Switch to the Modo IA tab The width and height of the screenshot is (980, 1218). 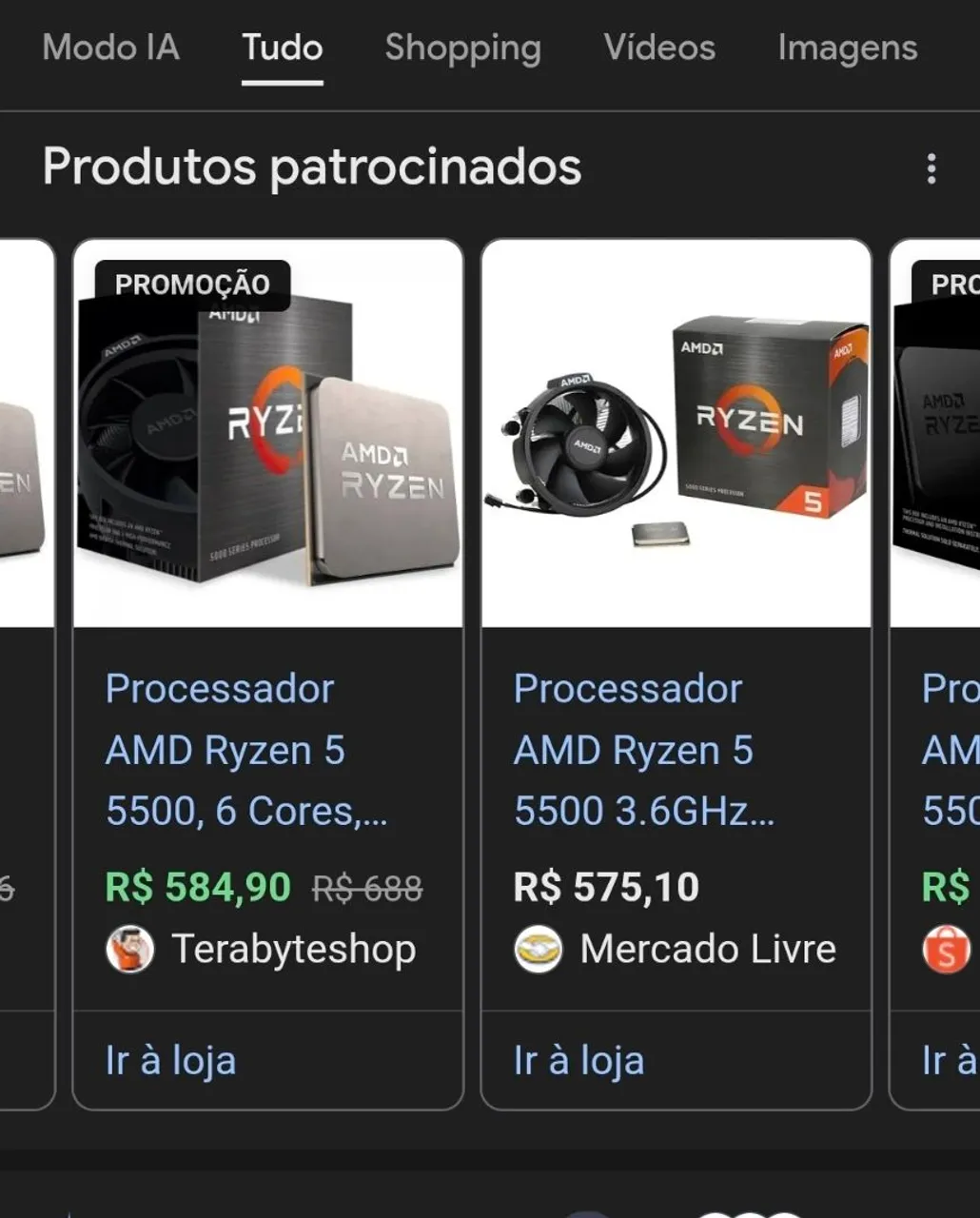110,48
